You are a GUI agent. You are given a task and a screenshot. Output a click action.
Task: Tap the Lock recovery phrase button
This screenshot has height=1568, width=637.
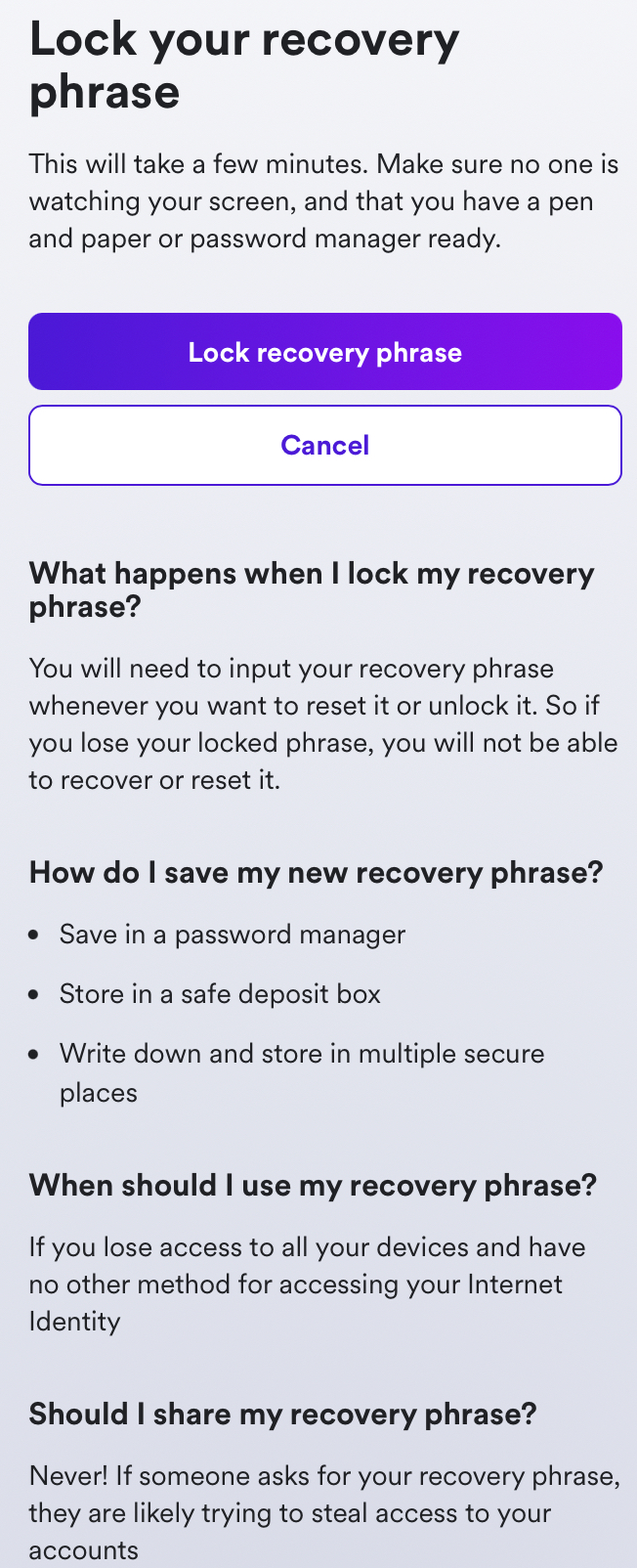(x=324, y=352)
